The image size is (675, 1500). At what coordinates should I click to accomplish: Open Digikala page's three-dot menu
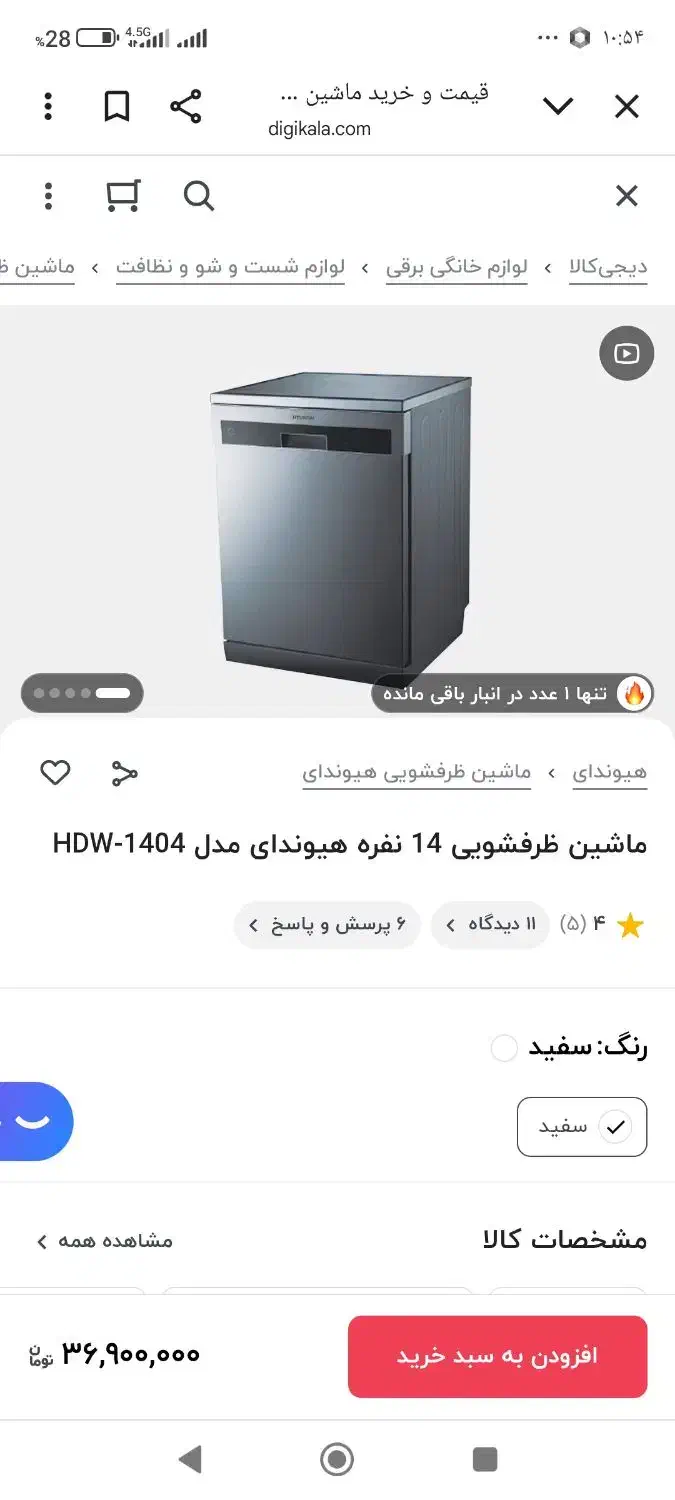click(x=48, y=196)
